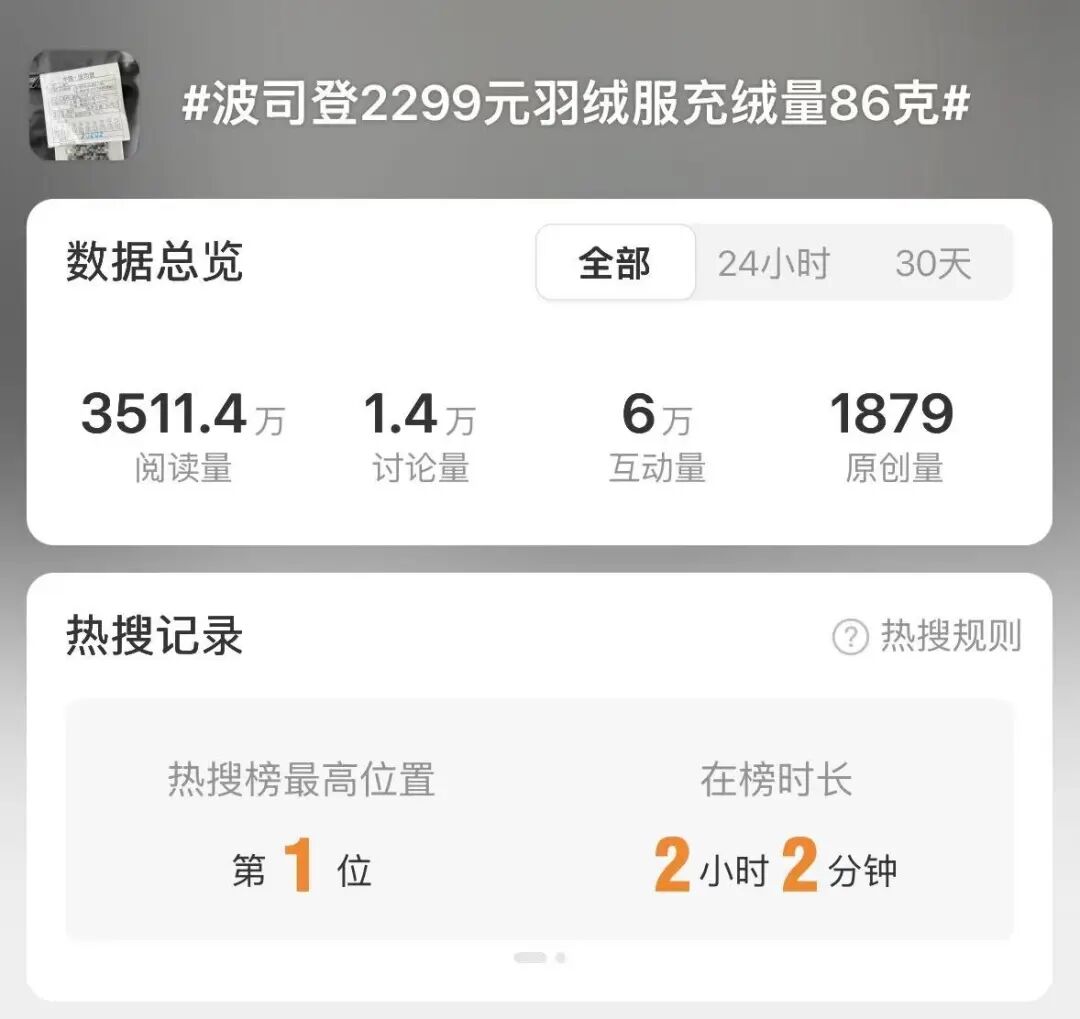Open the 热搜规则 help link
Screen dimensions: 1080x1019
point(927,636)
